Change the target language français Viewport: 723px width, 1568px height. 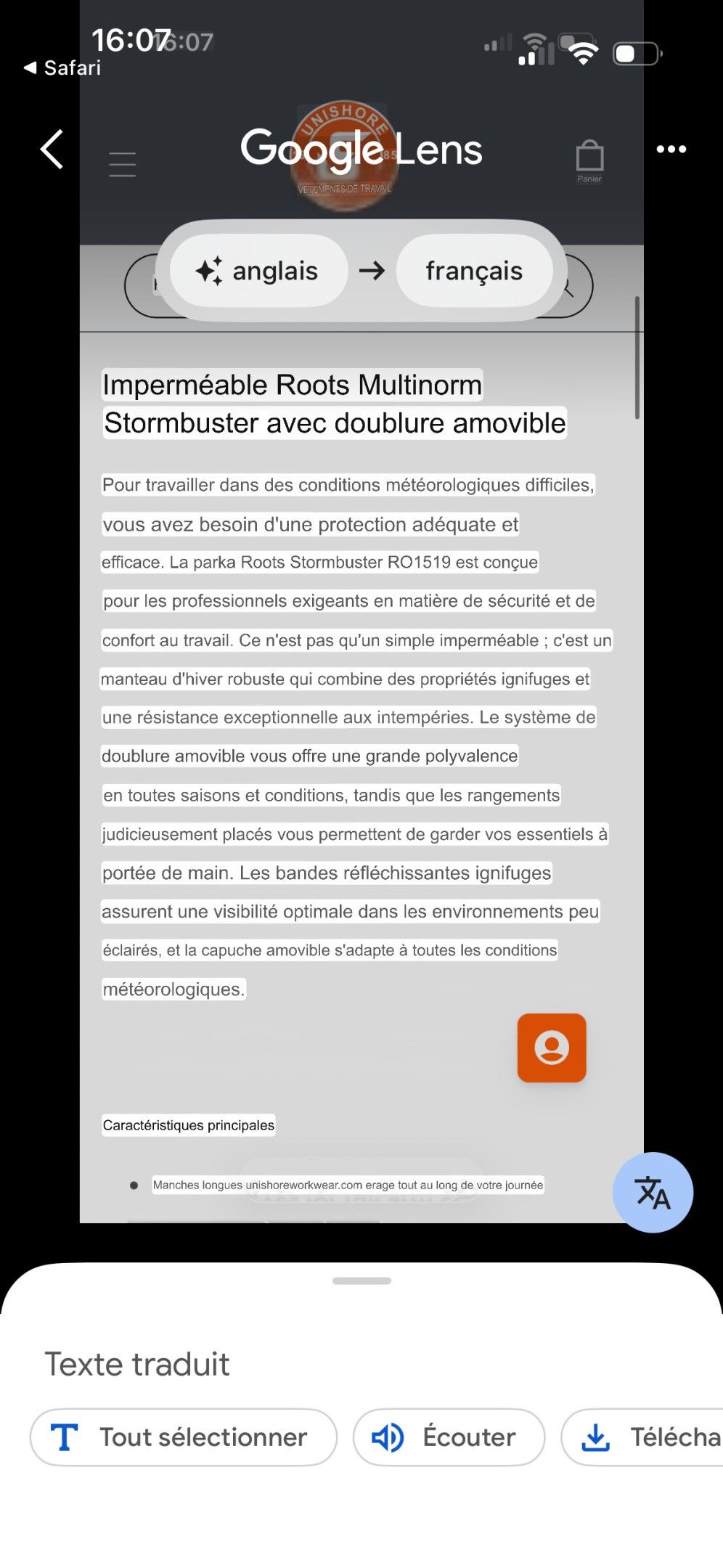[474, 271]
